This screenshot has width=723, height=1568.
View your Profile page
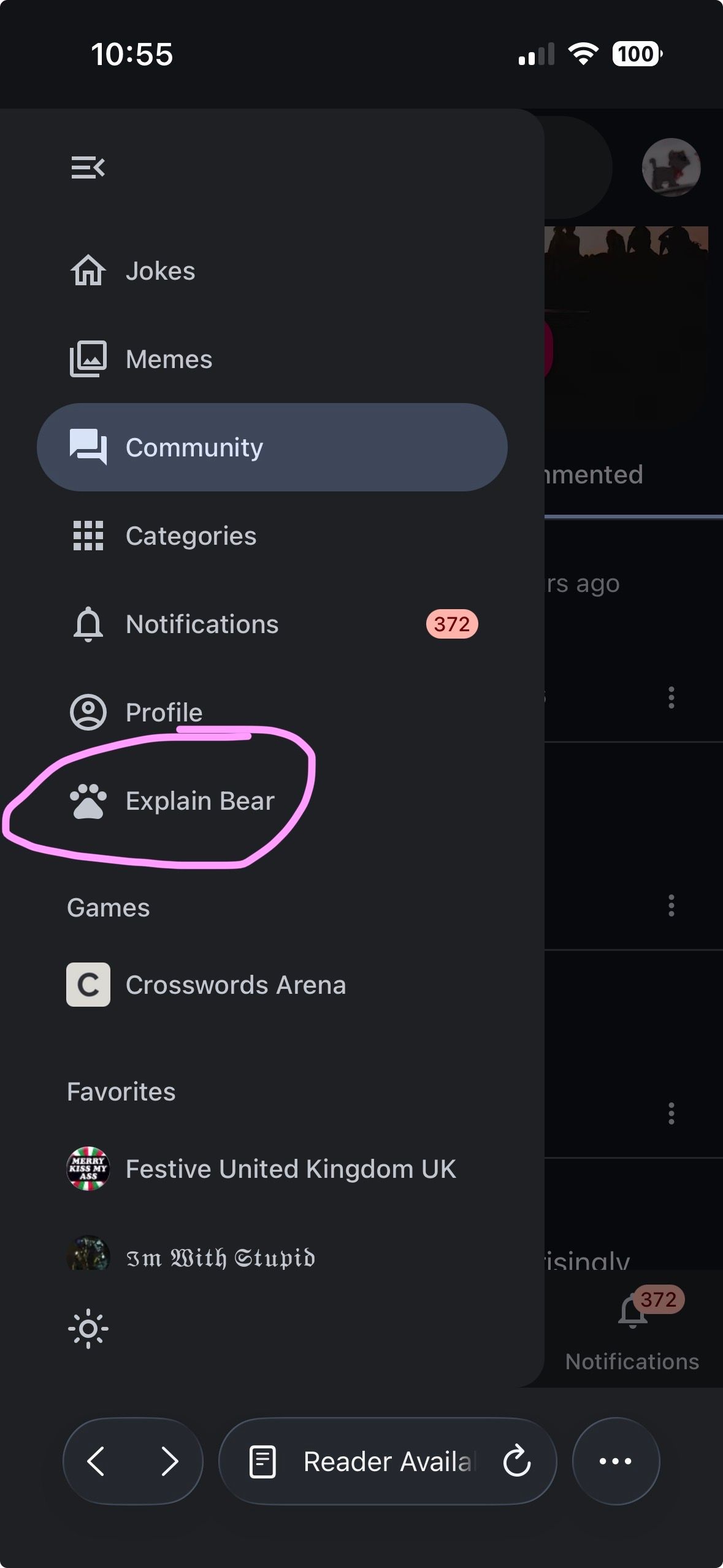pyautogui.click(x=163, y=712)
